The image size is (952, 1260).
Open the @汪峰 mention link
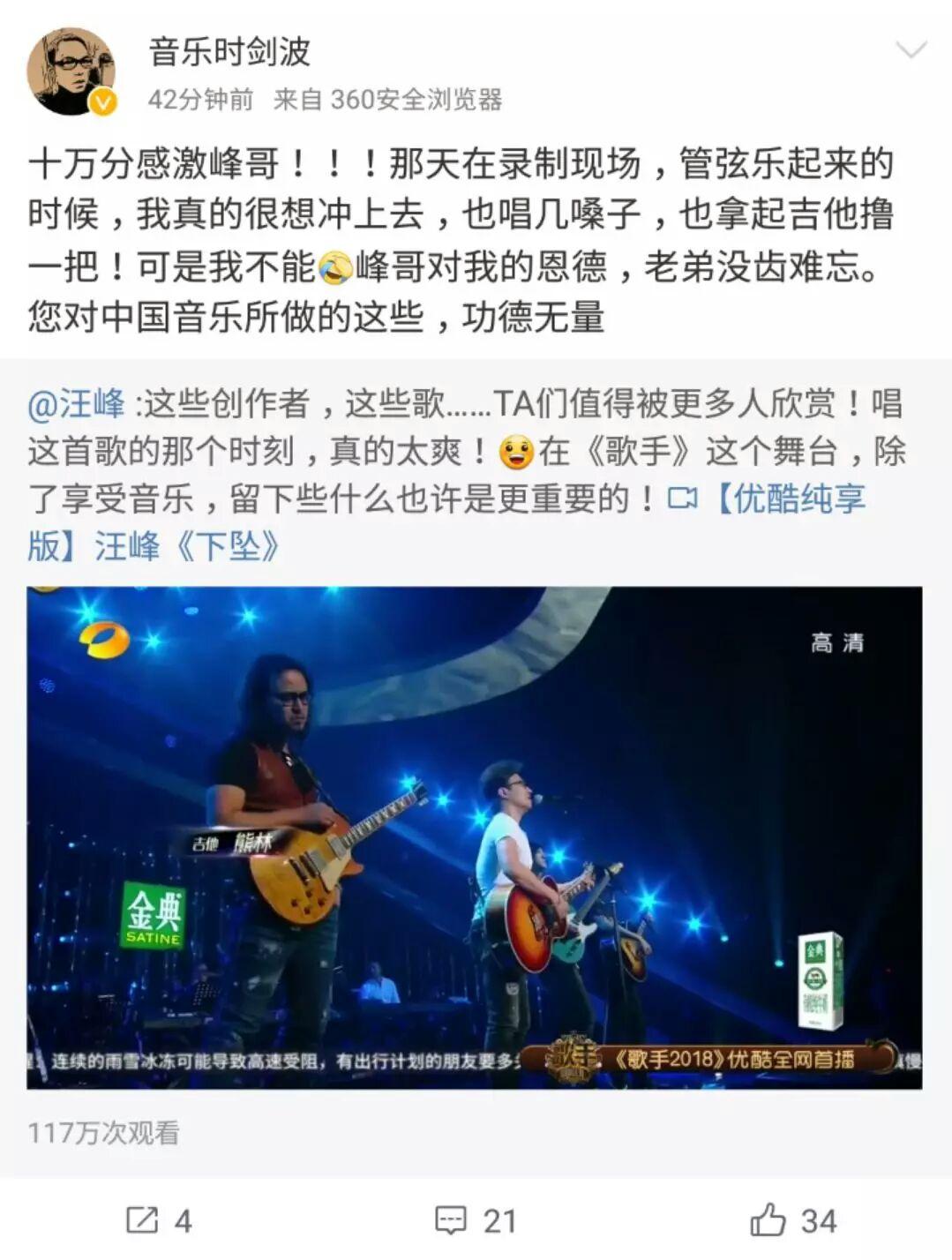78,404
